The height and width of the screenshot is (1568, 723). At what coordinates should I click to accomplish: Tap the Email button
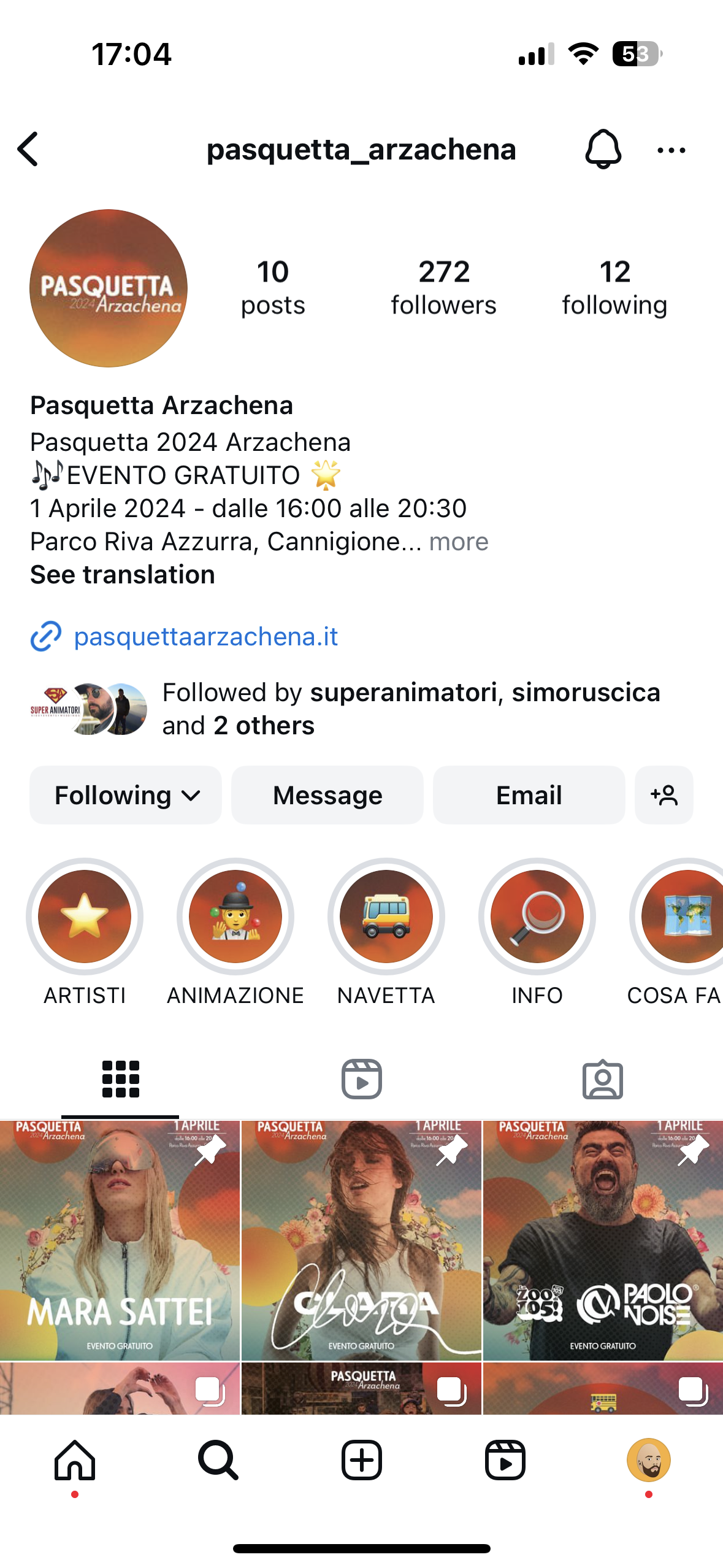tap(529, 795)
